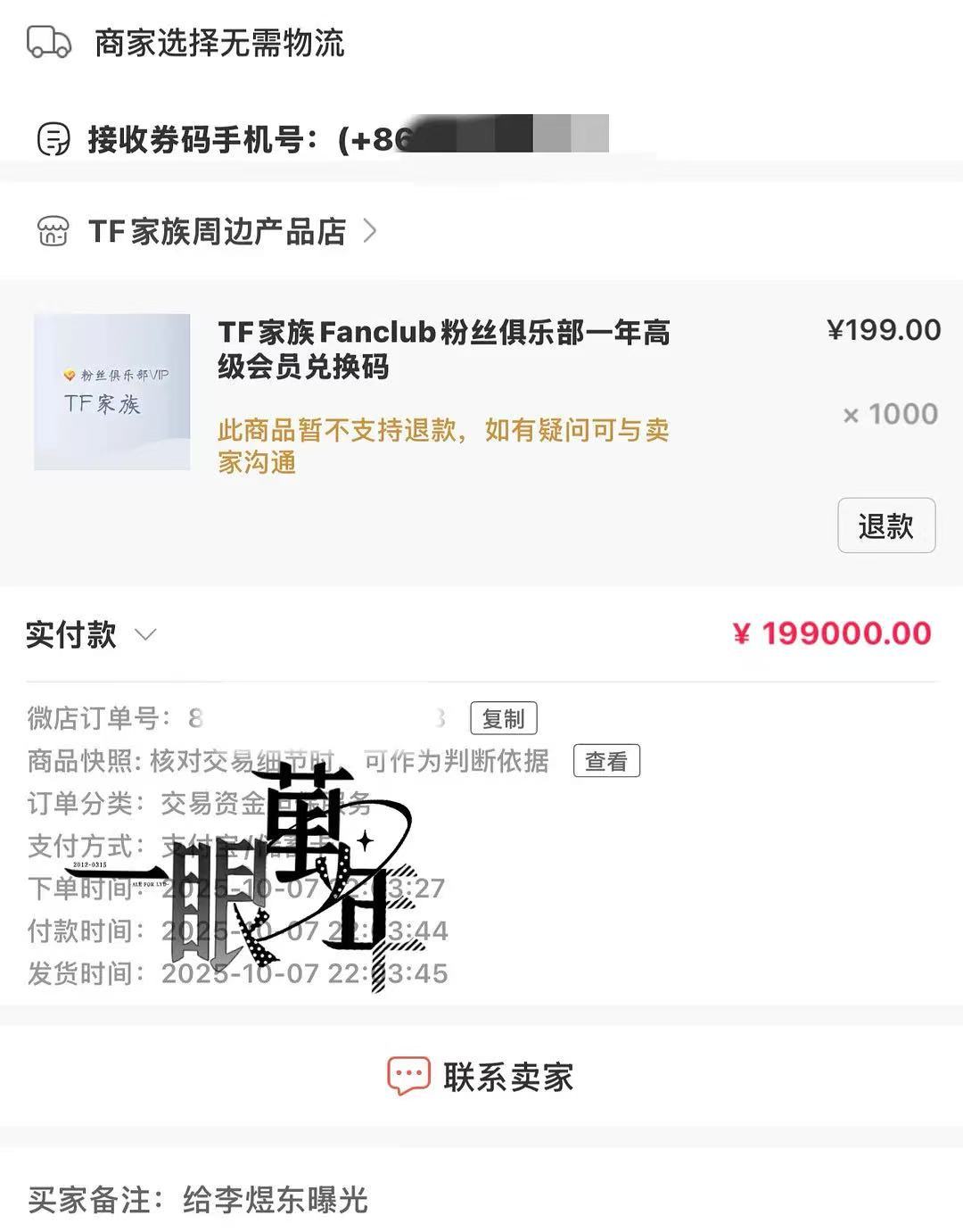Open the TF家族周边产品店 shop page
The width and height of the screenshot is (963, 1232).
point(217,232)
